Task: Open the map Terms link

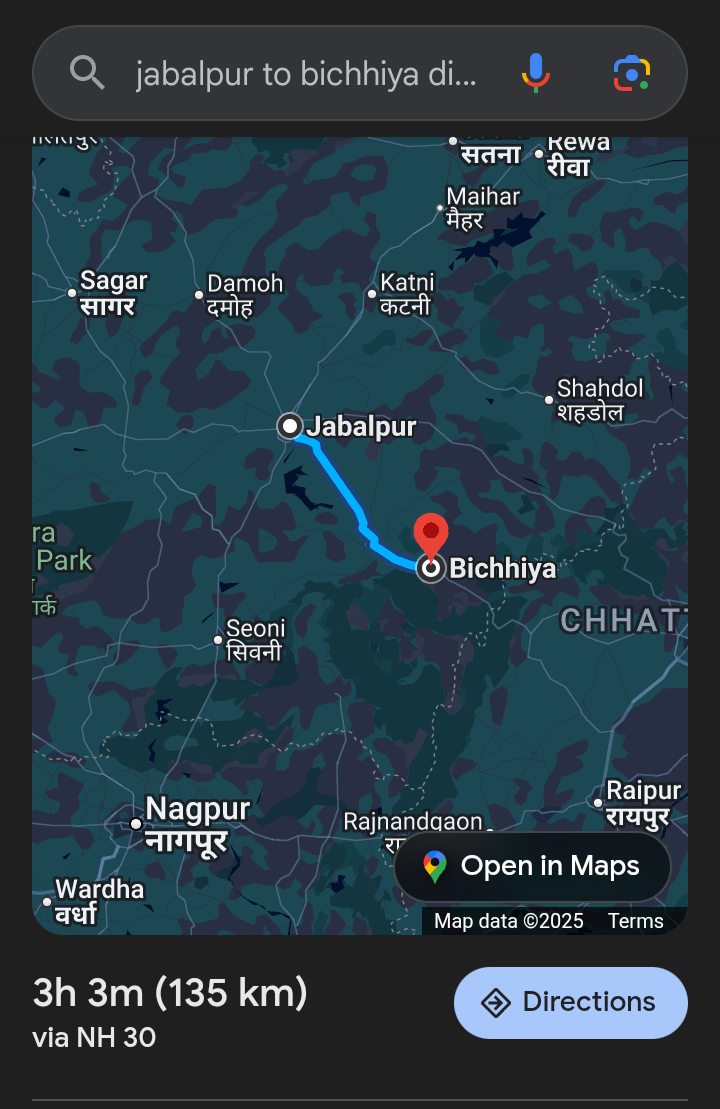Action: (635, 921)
